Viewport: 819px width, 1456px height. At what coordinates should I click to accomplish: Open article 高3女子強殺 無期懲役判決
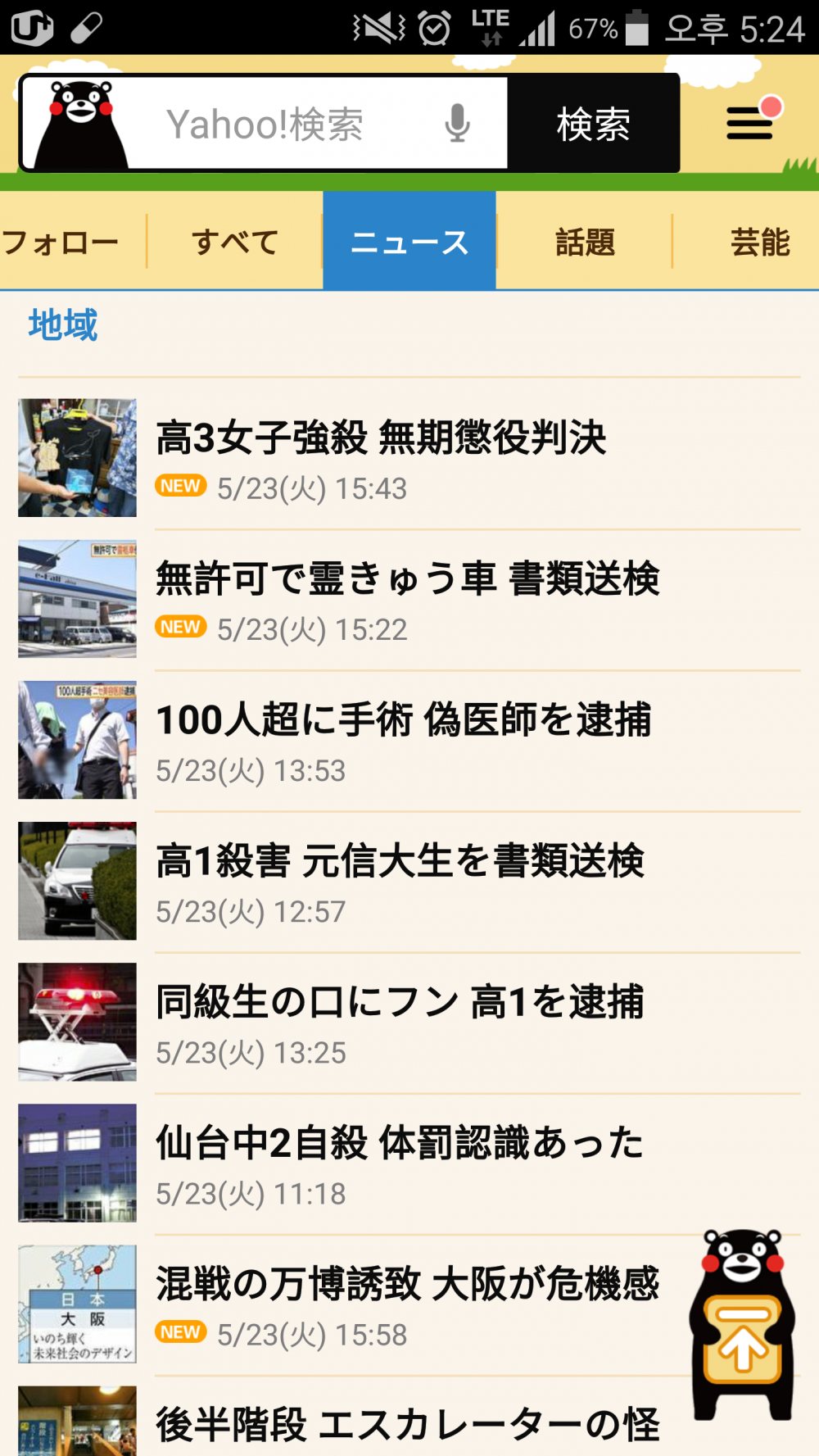click(x=381, y=438)
